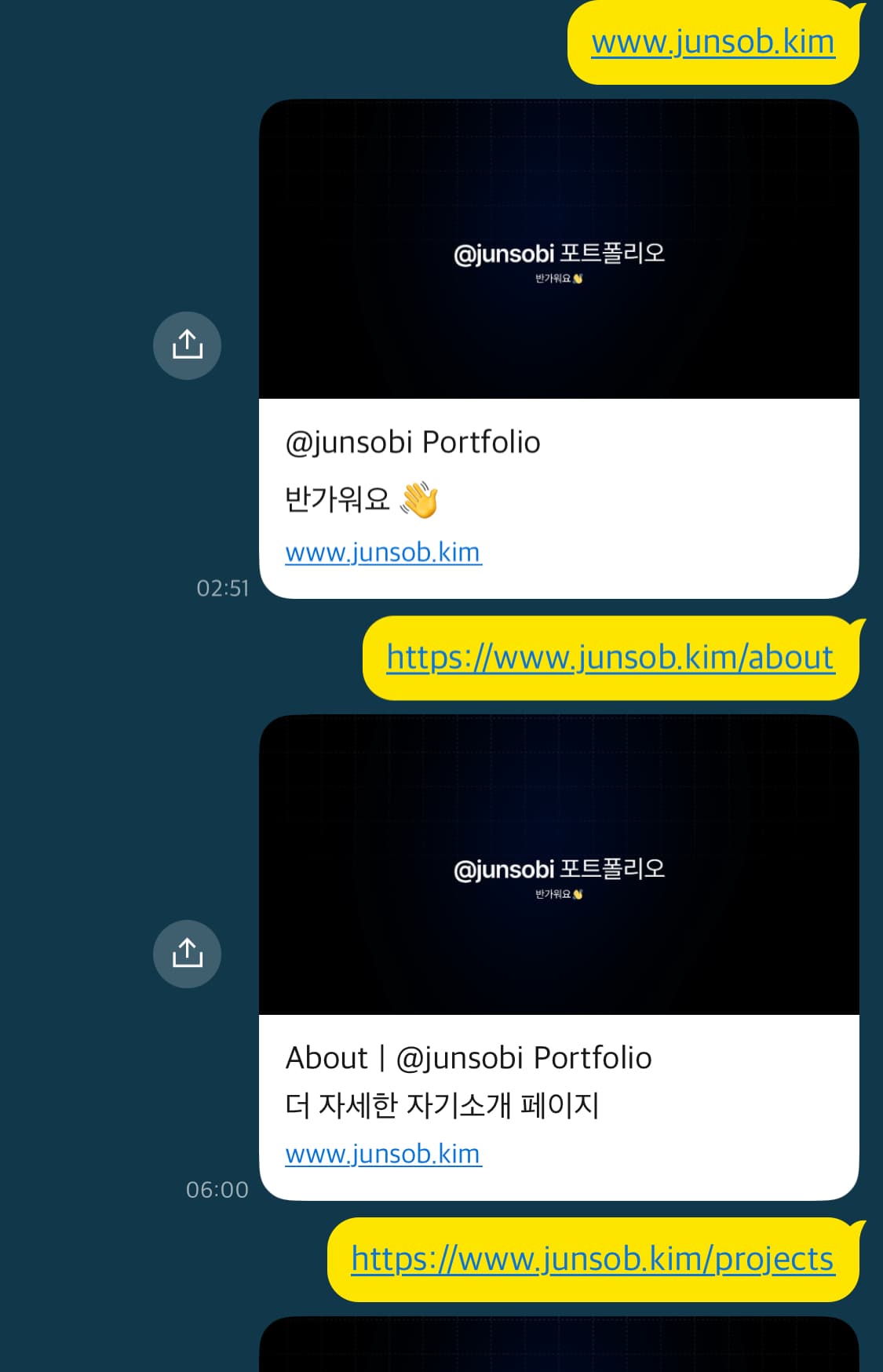Open the https://www.junsob.kim/projects message link
The image size is (883, 1372).
[592, 1259]
